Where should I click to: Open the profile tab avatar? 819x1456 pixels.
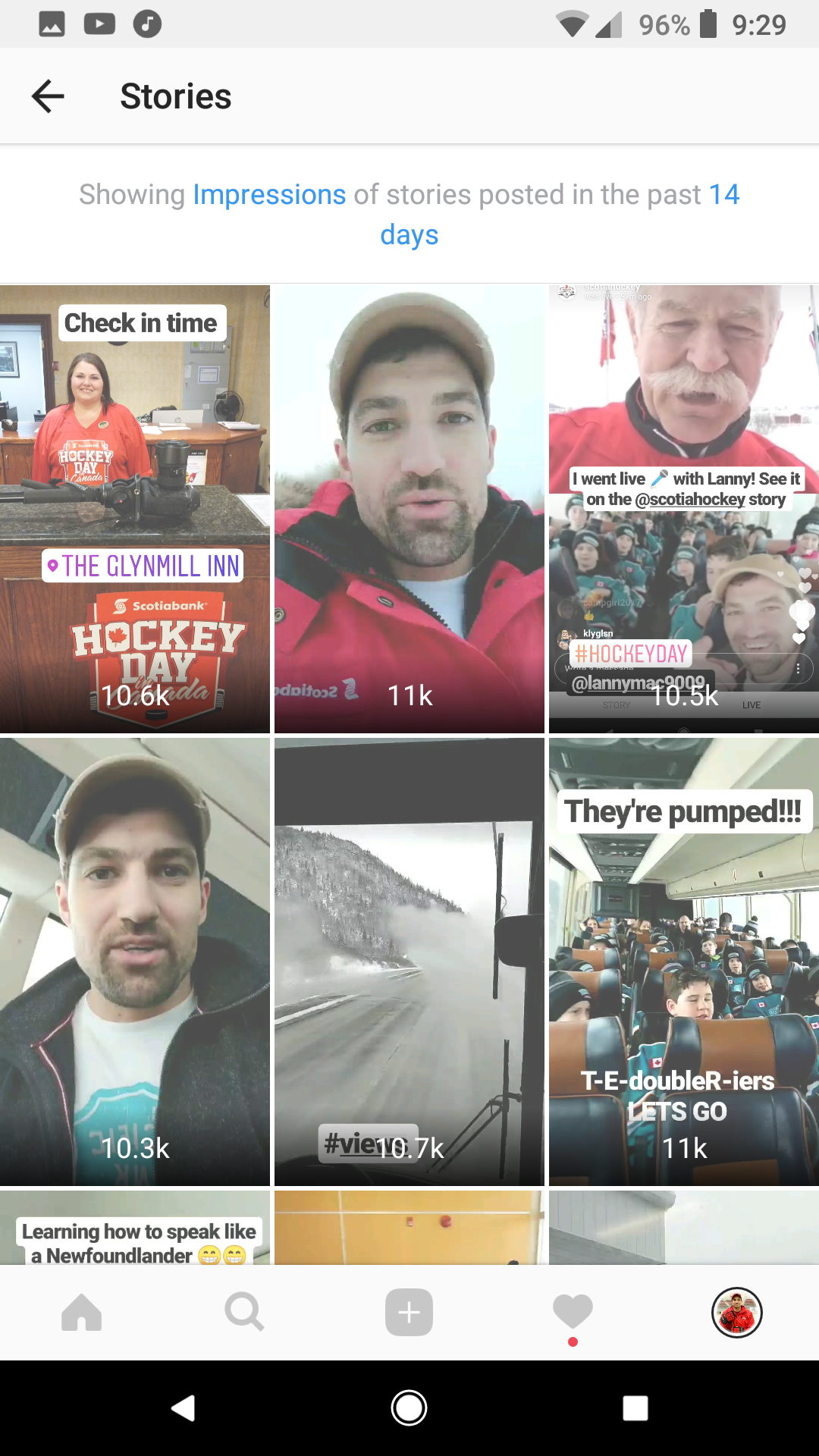point(736,1312)
